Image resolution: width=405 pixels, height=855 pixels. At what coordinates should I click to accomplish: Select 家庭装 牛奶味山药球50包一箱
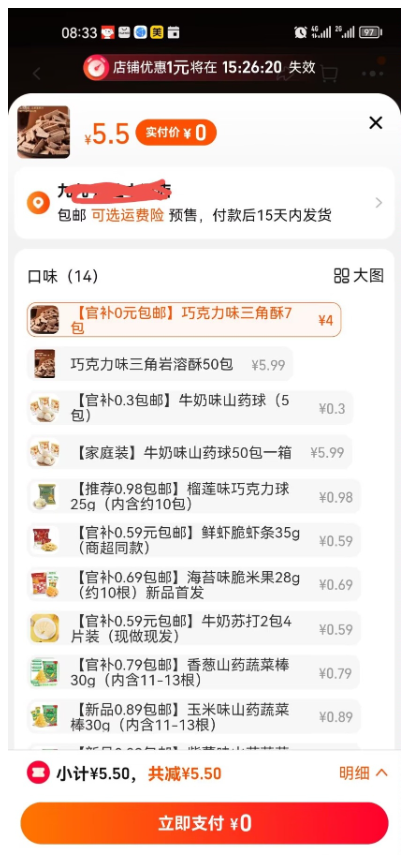click(x=190, y=452)
